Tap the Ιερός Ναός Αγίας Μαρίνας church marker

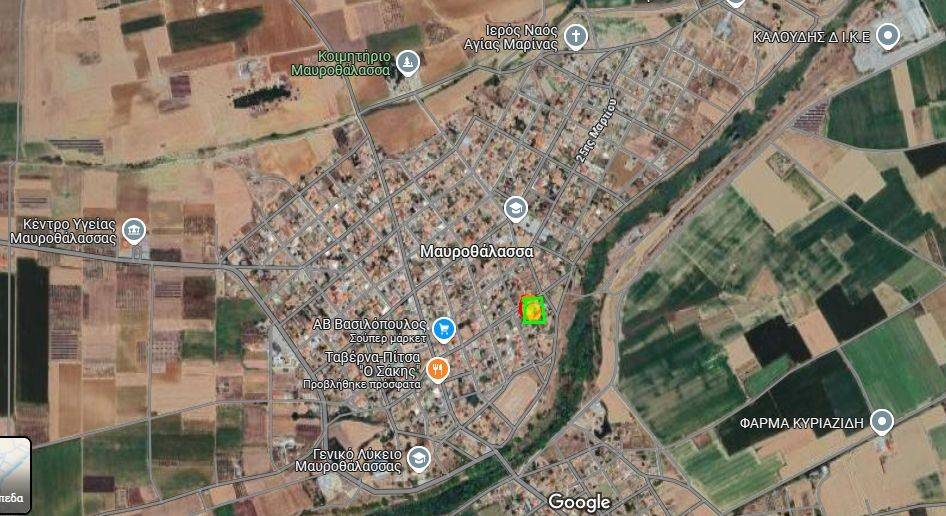click(575, 38)
